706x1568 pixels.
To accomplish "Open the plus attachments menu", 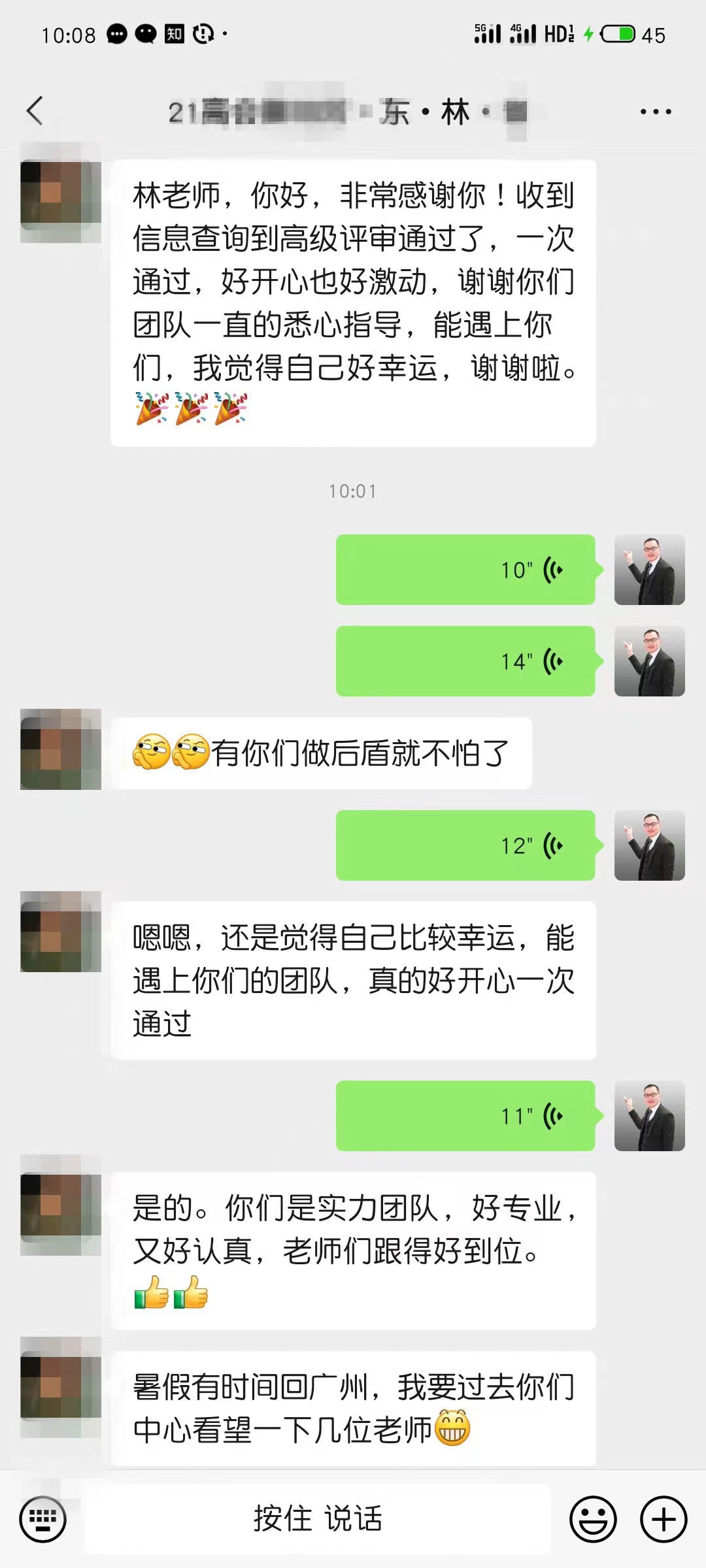I will tap(663, 1519).
